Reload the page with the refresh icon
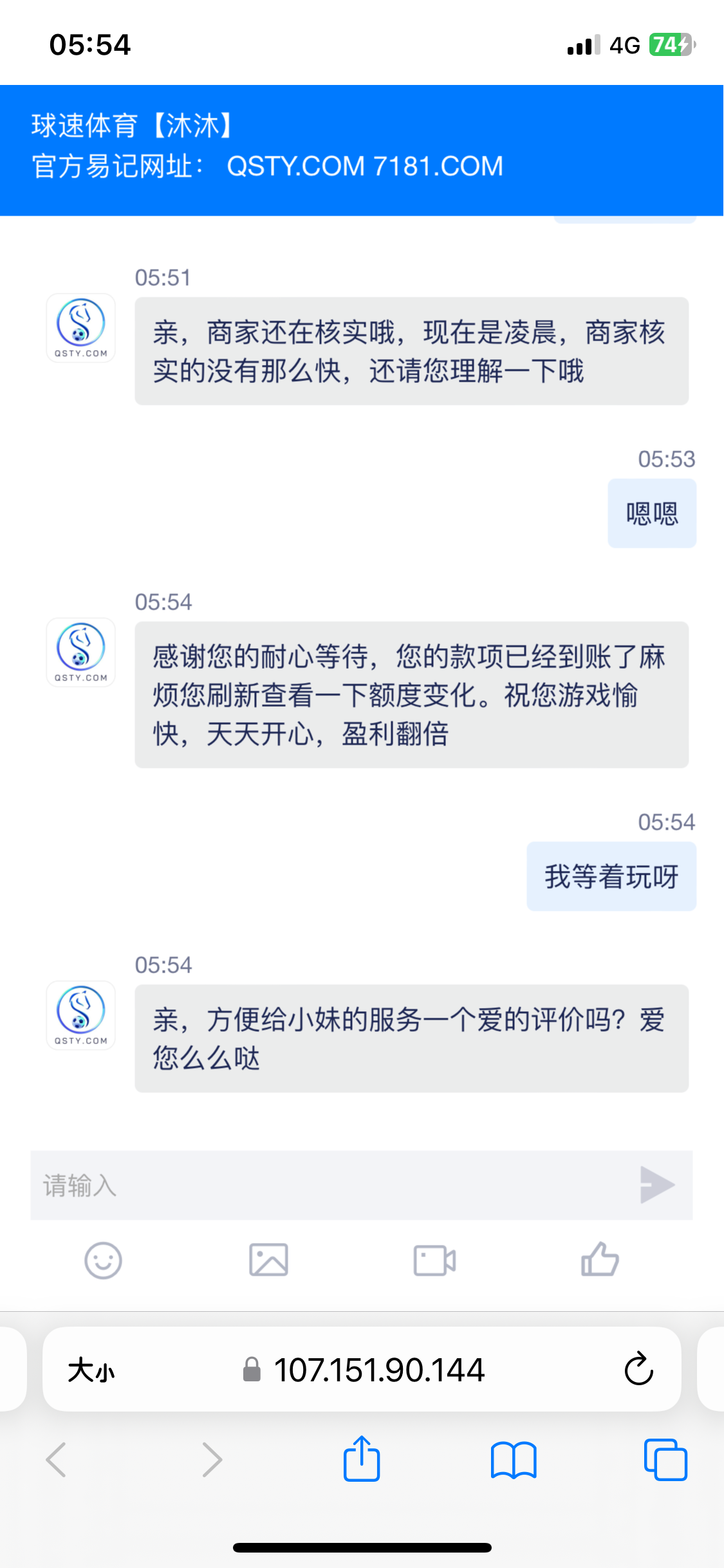Image resolution: width=724 pixels, height=1568 pixels. [638, 1369]
